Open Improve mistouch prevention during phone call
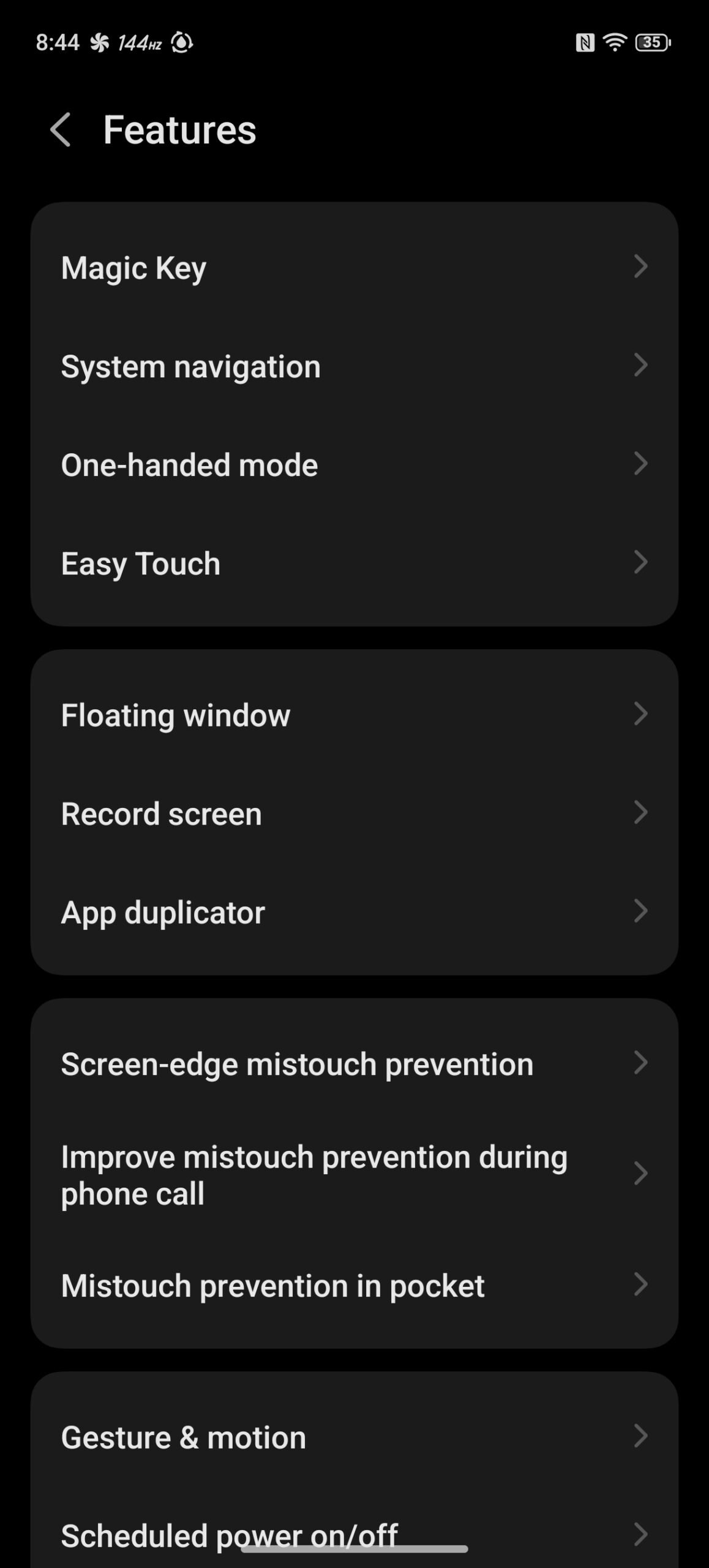The height and width of the screenshot is (1568, 709). [354, 1174]
